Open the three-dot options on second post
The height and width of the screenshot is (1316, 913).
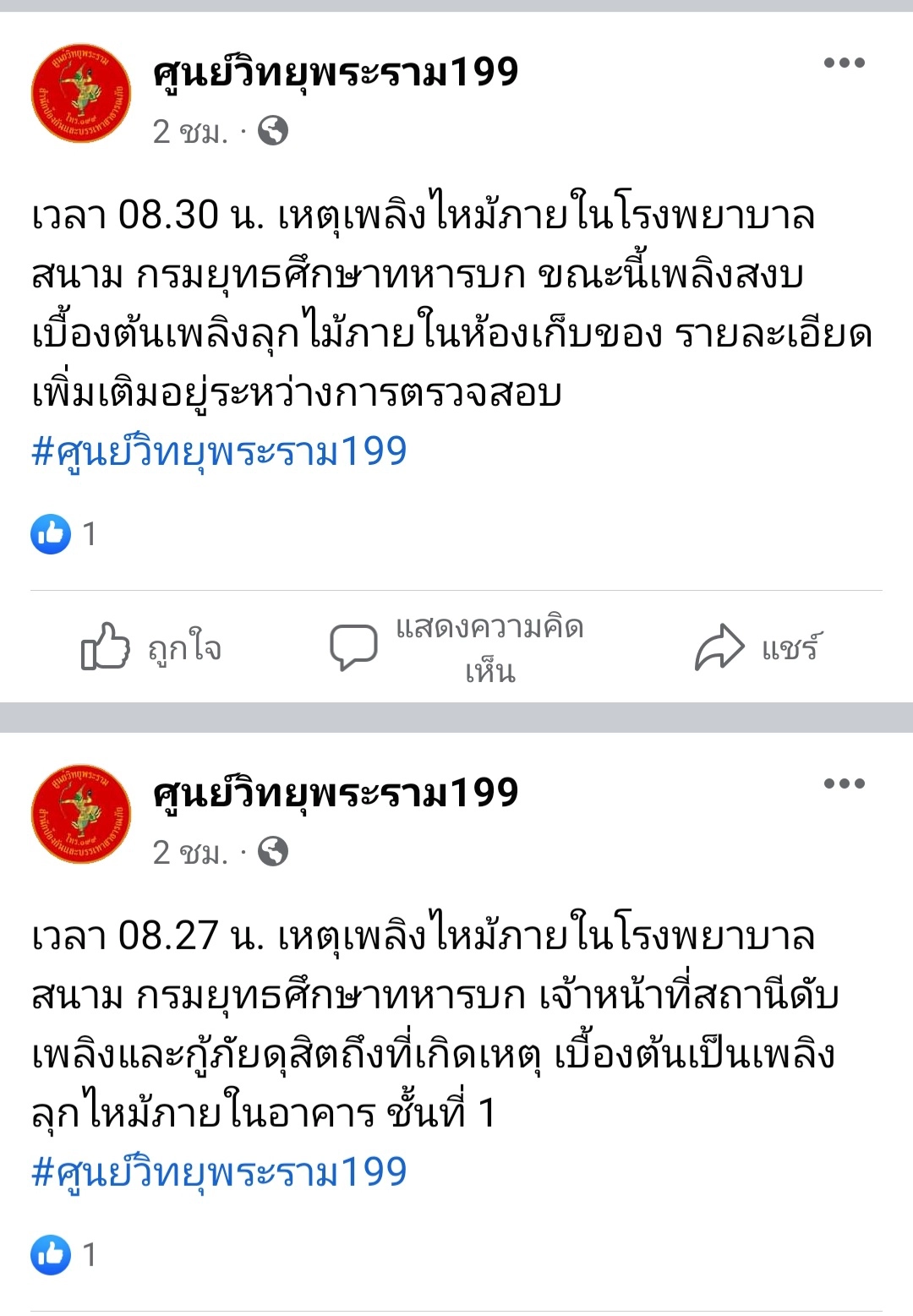pyautogui.click(x=845, y=782)
